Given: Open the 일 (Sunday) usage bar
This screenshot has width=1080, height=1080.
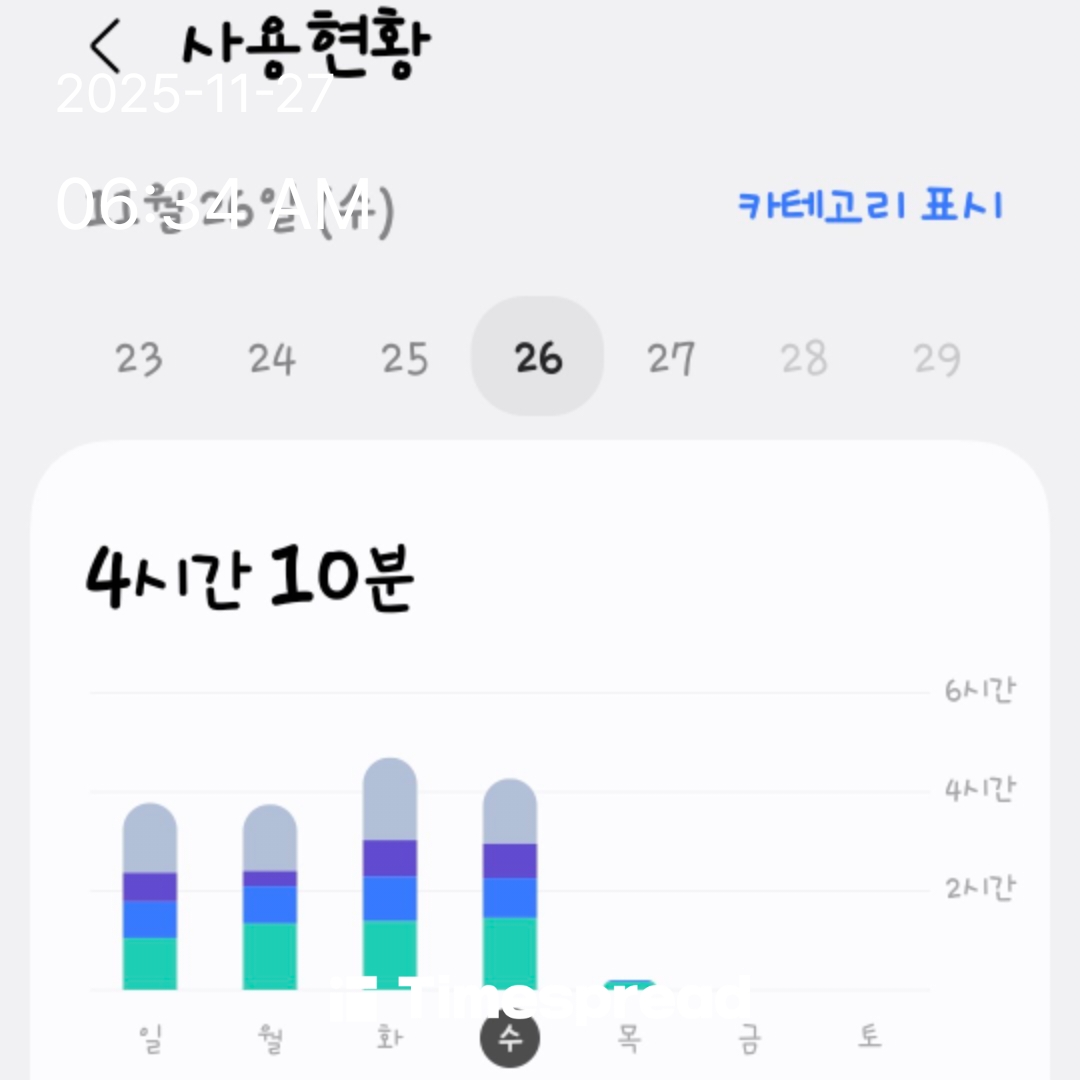Looking at the screenshot, I should (x=150, y=897).
